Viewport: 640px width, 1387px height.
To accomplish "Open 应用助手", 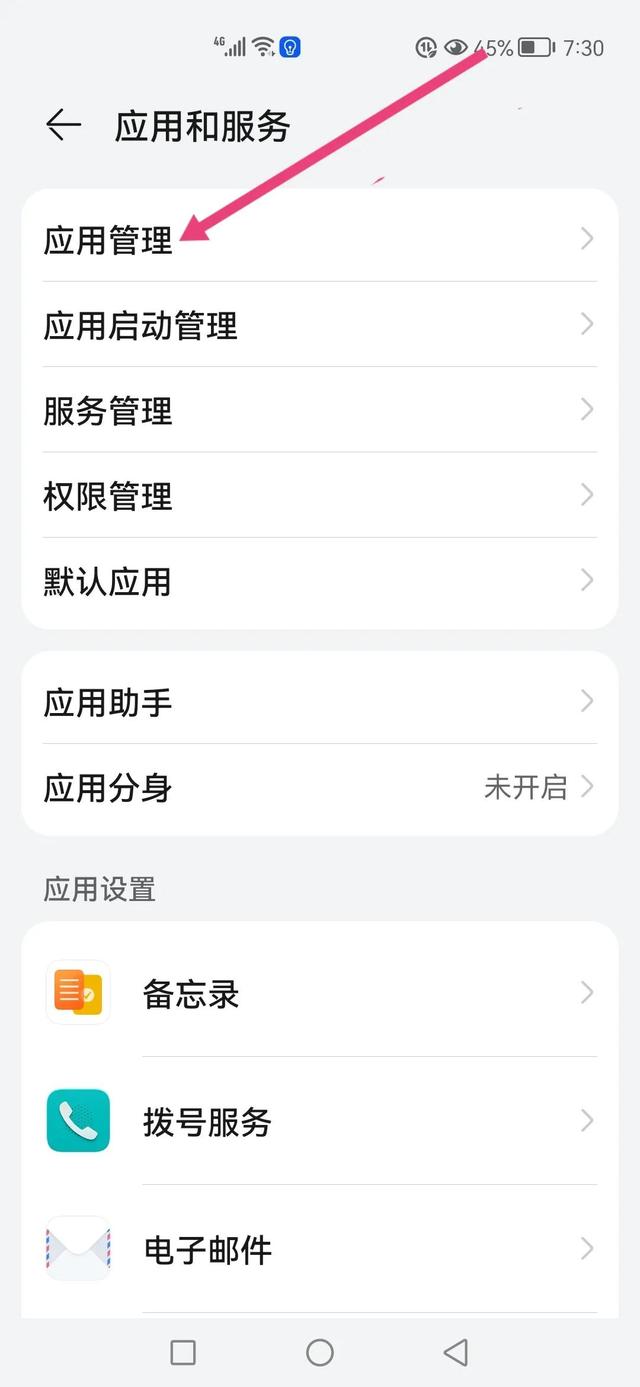I will tap(320, 702).
